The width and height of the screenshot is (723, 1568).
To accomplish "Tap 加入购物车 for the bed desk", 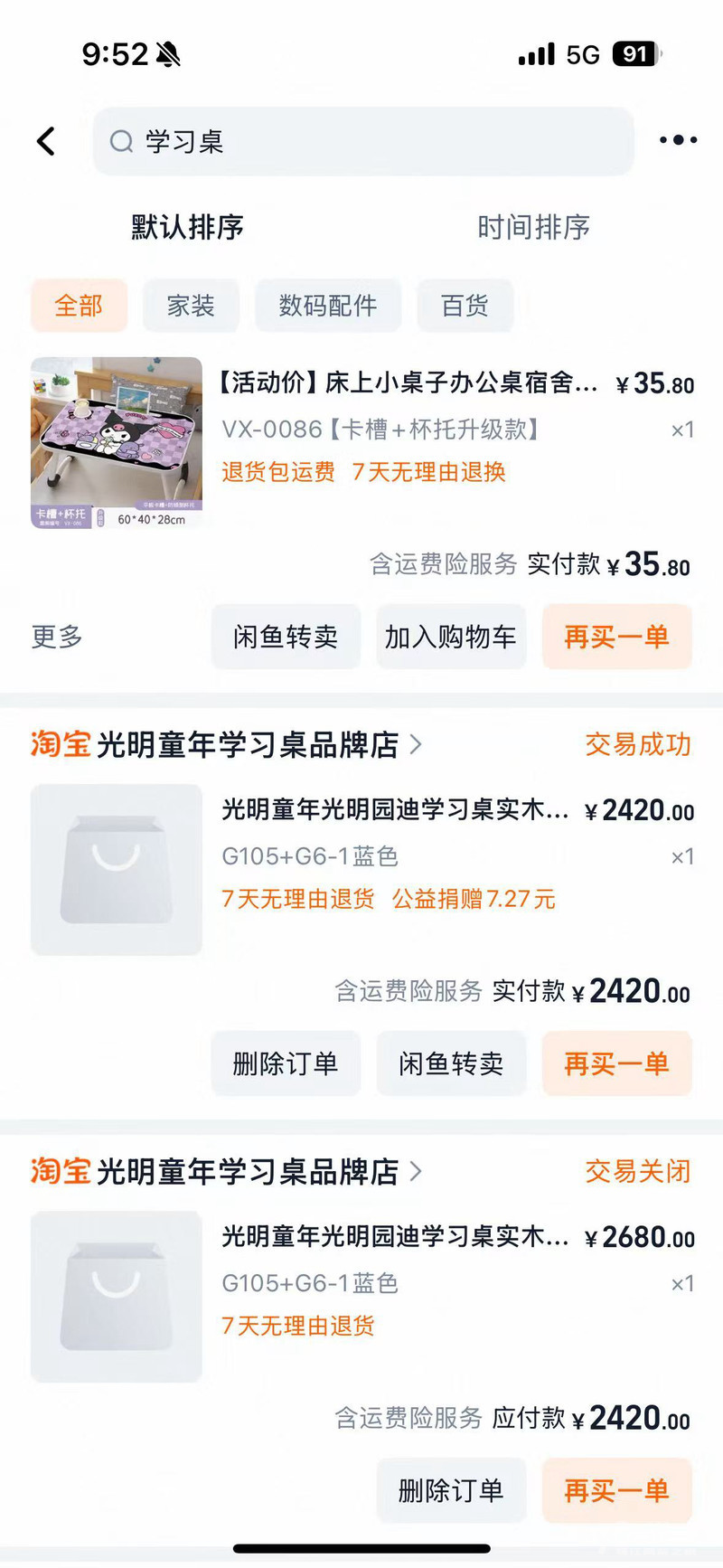I will click(x=451, y=637).
